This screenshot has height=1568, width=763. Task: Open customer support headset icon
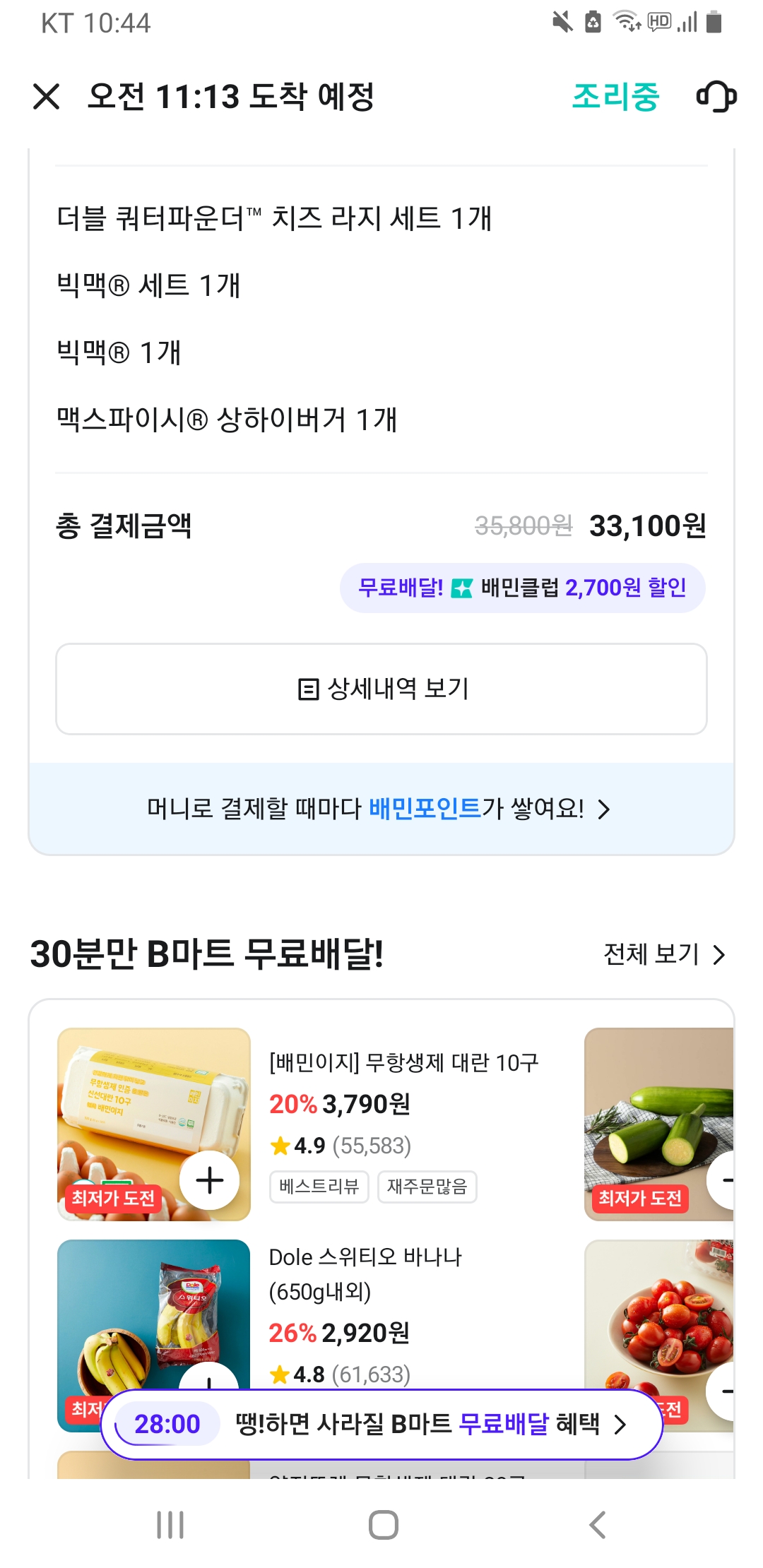point(716,96)
